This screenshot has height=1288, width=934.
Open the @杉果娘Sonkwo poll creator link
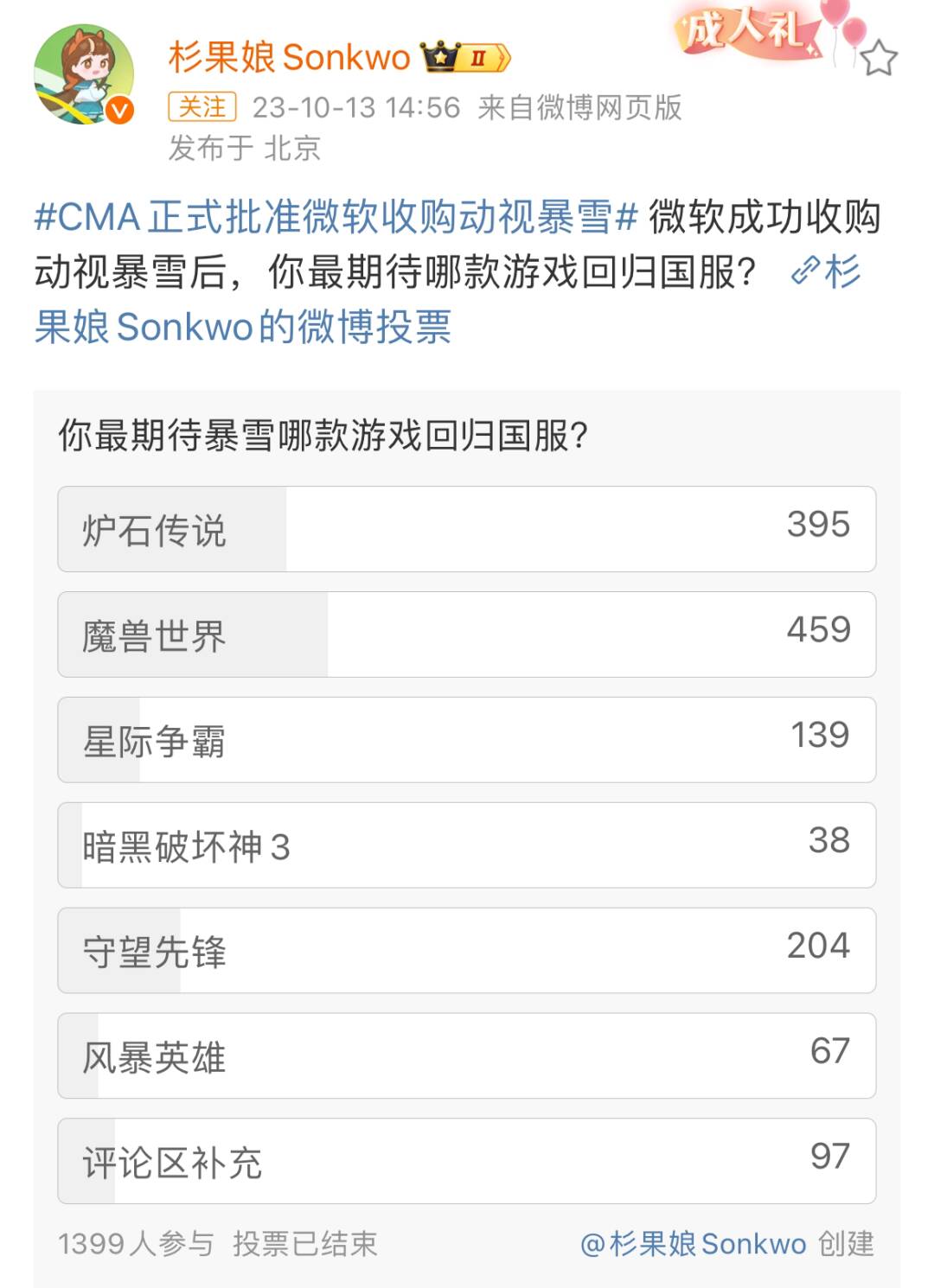(x=693, y=1244)
